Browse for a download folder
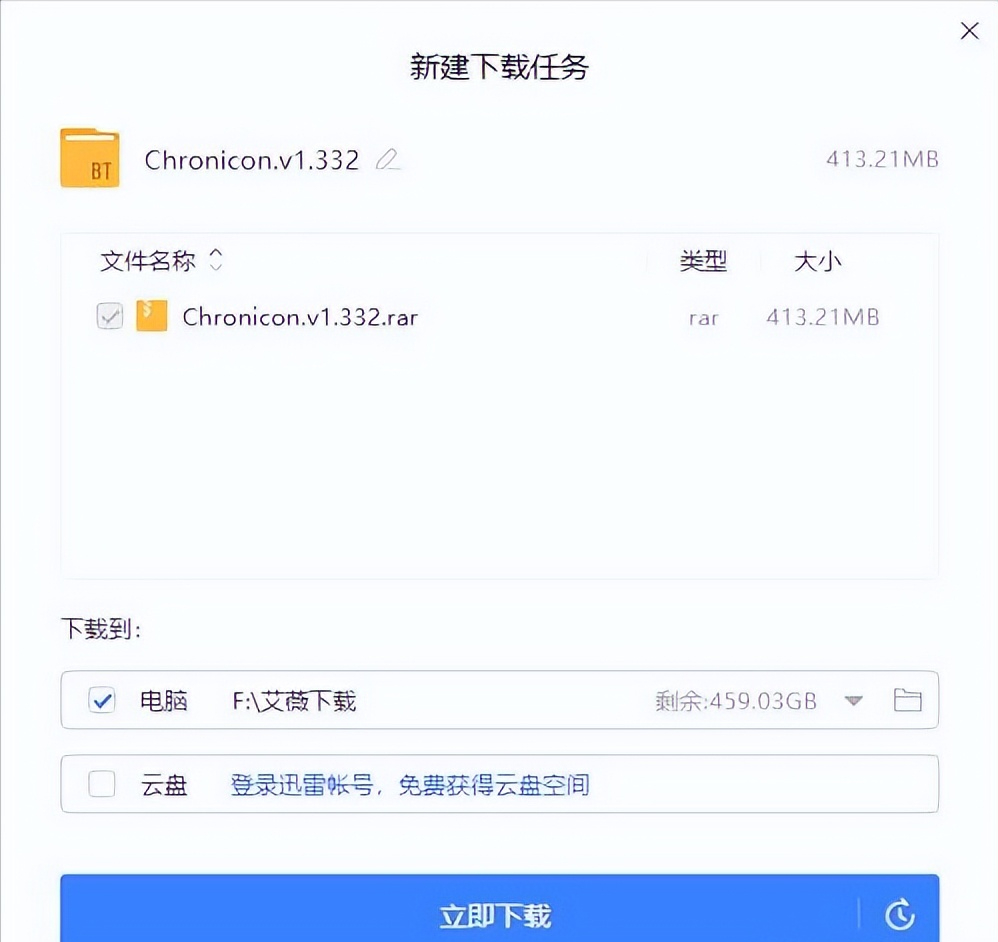The image size is (998, 942). [907, 700]
